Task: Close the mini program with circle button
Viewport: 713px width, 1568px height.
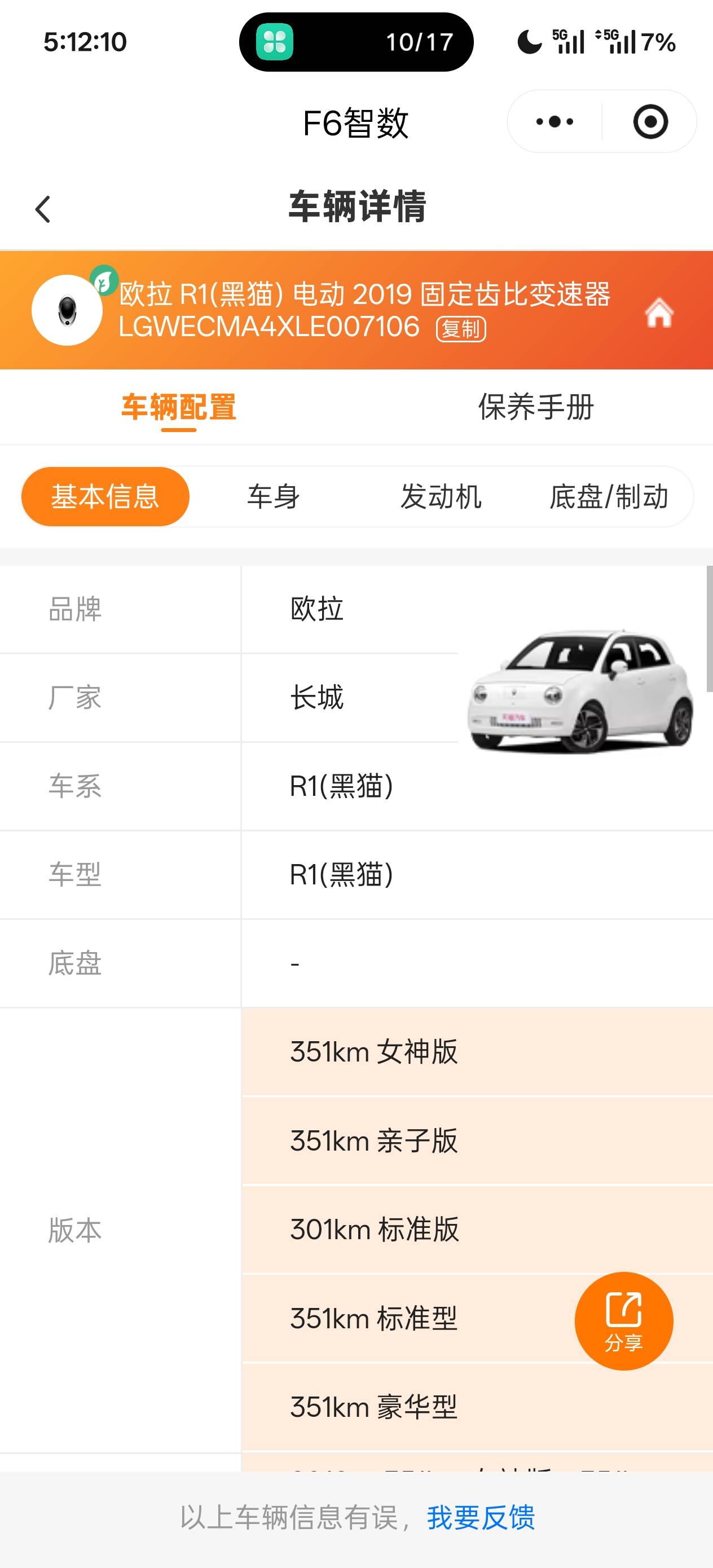Action: coord(650,122)
